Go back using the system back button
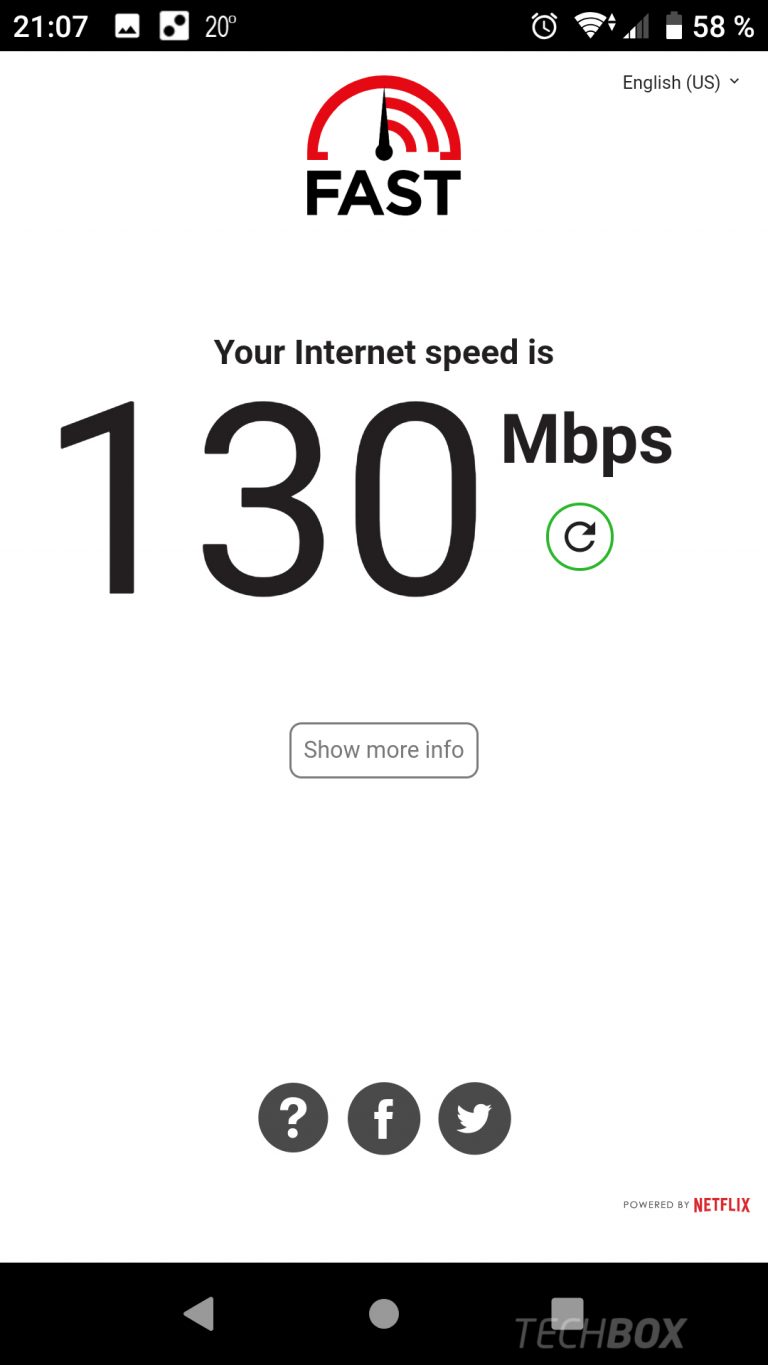Image resolution: width=768 pixels, height=1365 pixels. [x=199, y=1314]
